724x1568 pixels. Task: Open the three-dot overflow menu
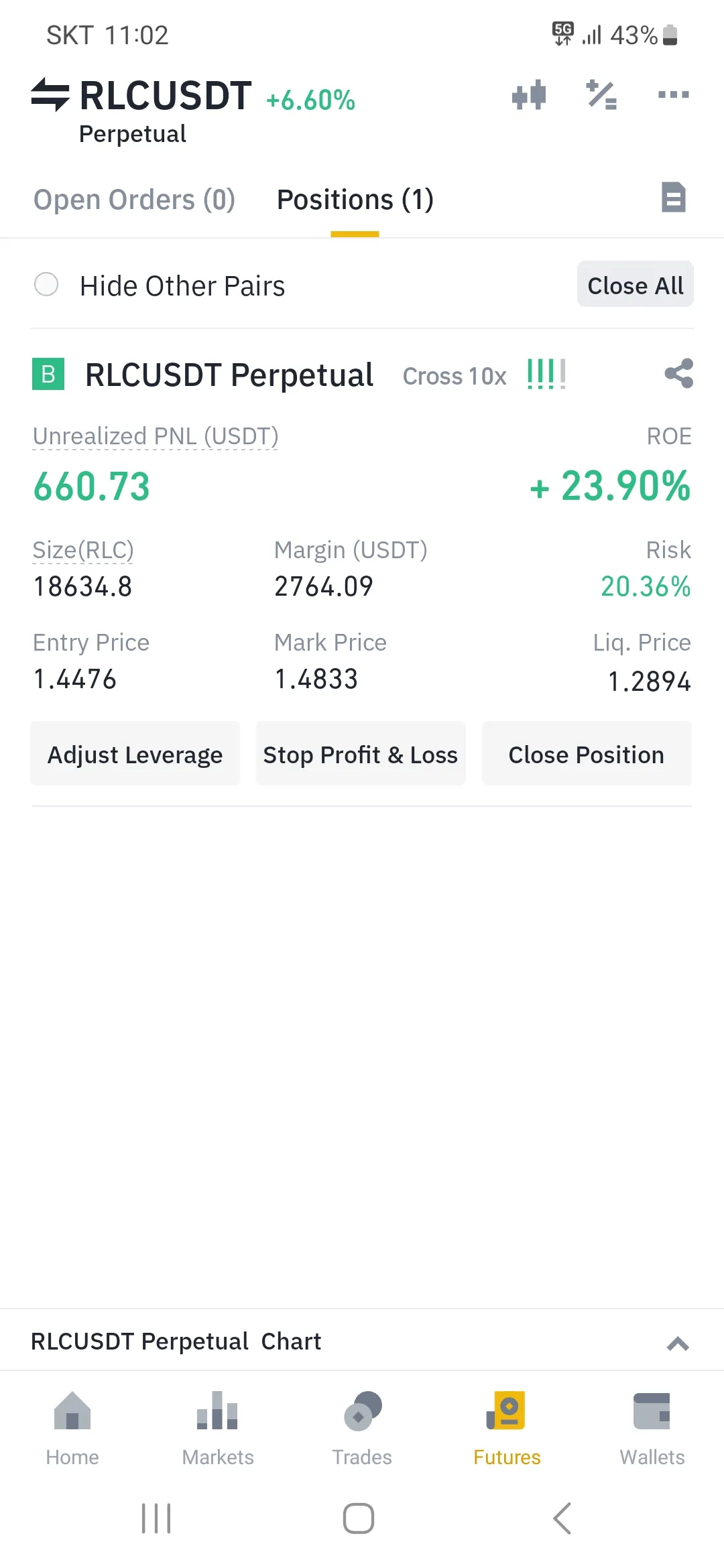(x=673, y=95)
